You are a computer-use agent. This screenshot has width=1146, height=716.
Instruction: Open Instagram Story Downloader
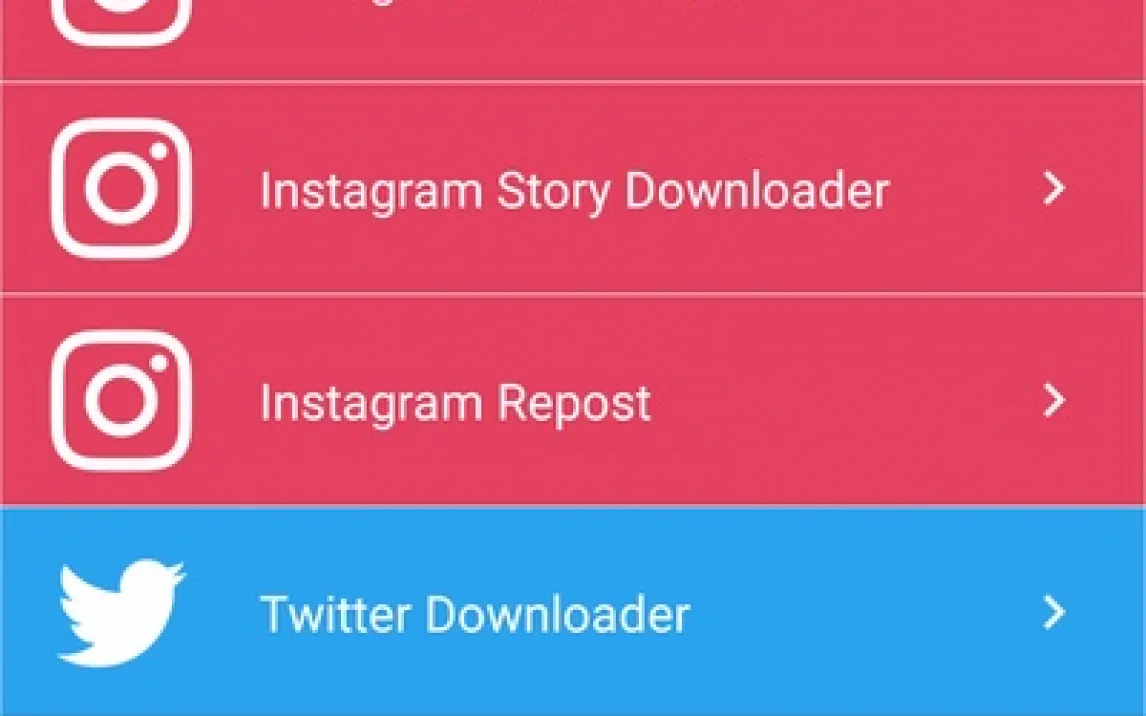[573, 189]
